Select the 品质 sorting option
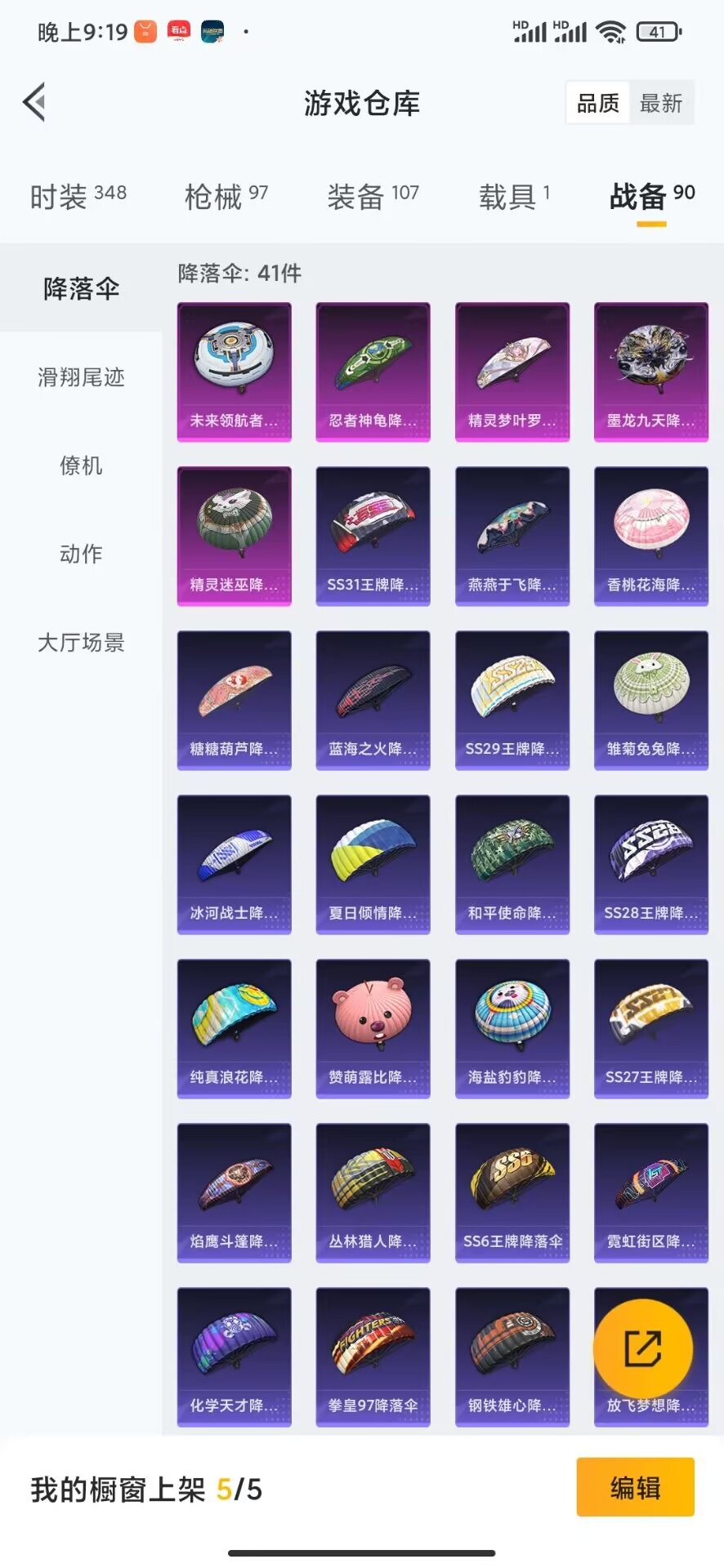The image size is (724, 1568). (598, 103)
